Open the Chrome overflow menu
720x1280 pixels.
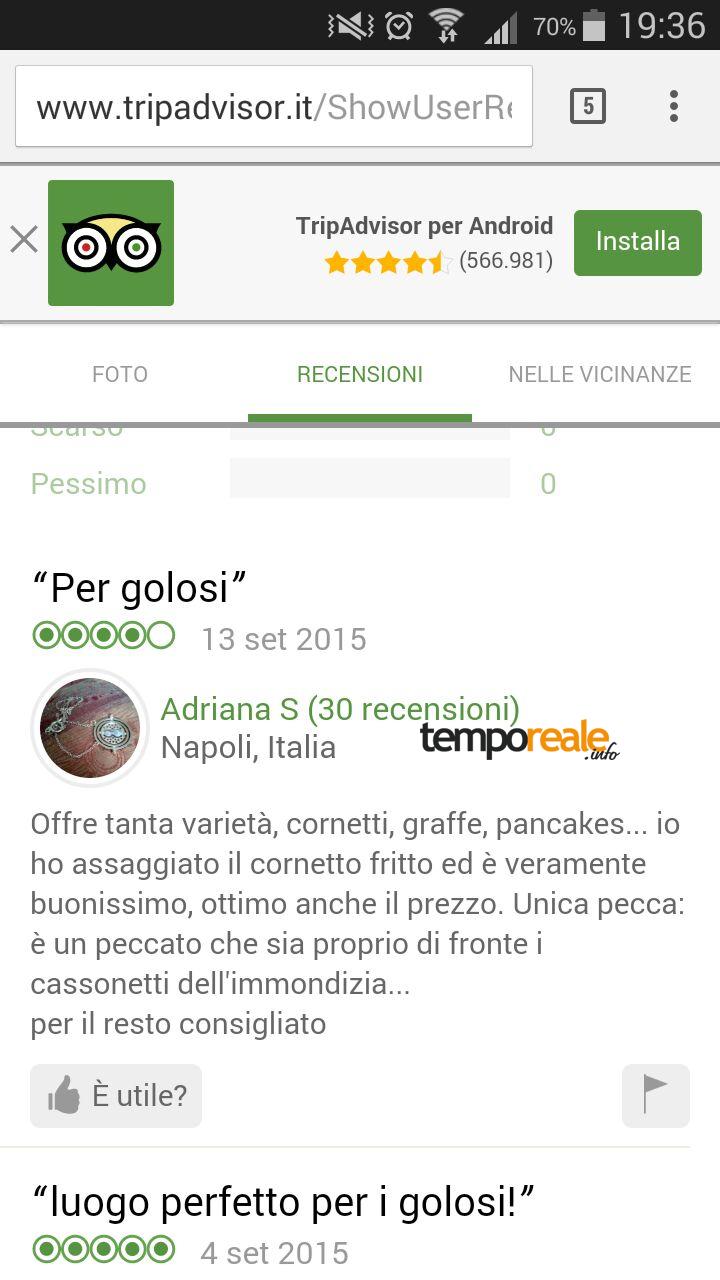tap(674, 106)
